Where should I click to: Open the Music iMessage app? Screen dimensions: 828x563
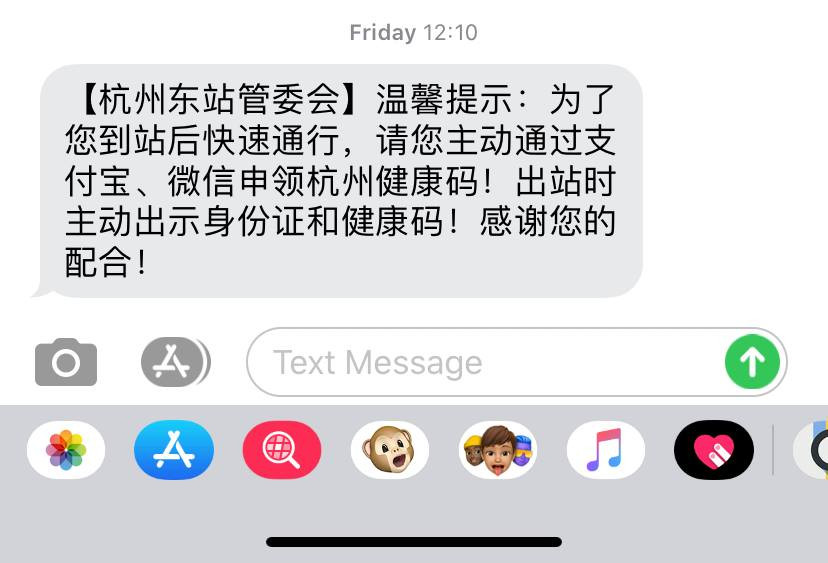[x=606, y=450]
